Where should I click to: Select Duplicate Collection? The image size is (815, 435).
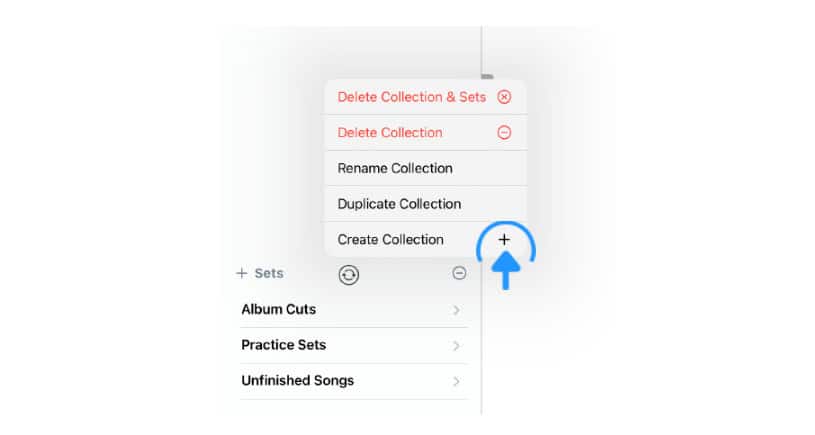(424, 204)
